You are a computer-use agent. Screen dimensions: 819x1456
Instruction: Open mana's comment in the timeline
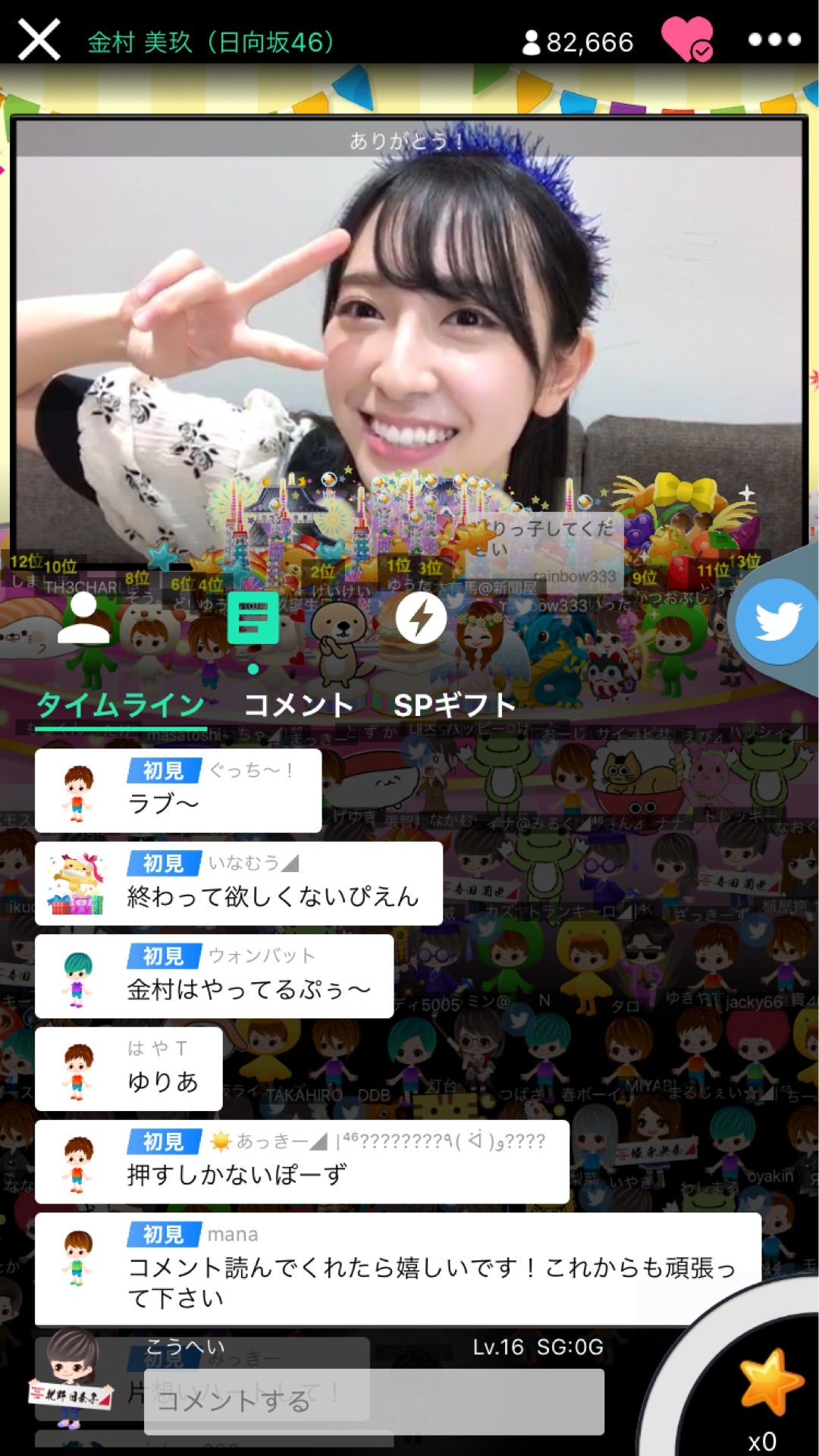point(398,1269)
